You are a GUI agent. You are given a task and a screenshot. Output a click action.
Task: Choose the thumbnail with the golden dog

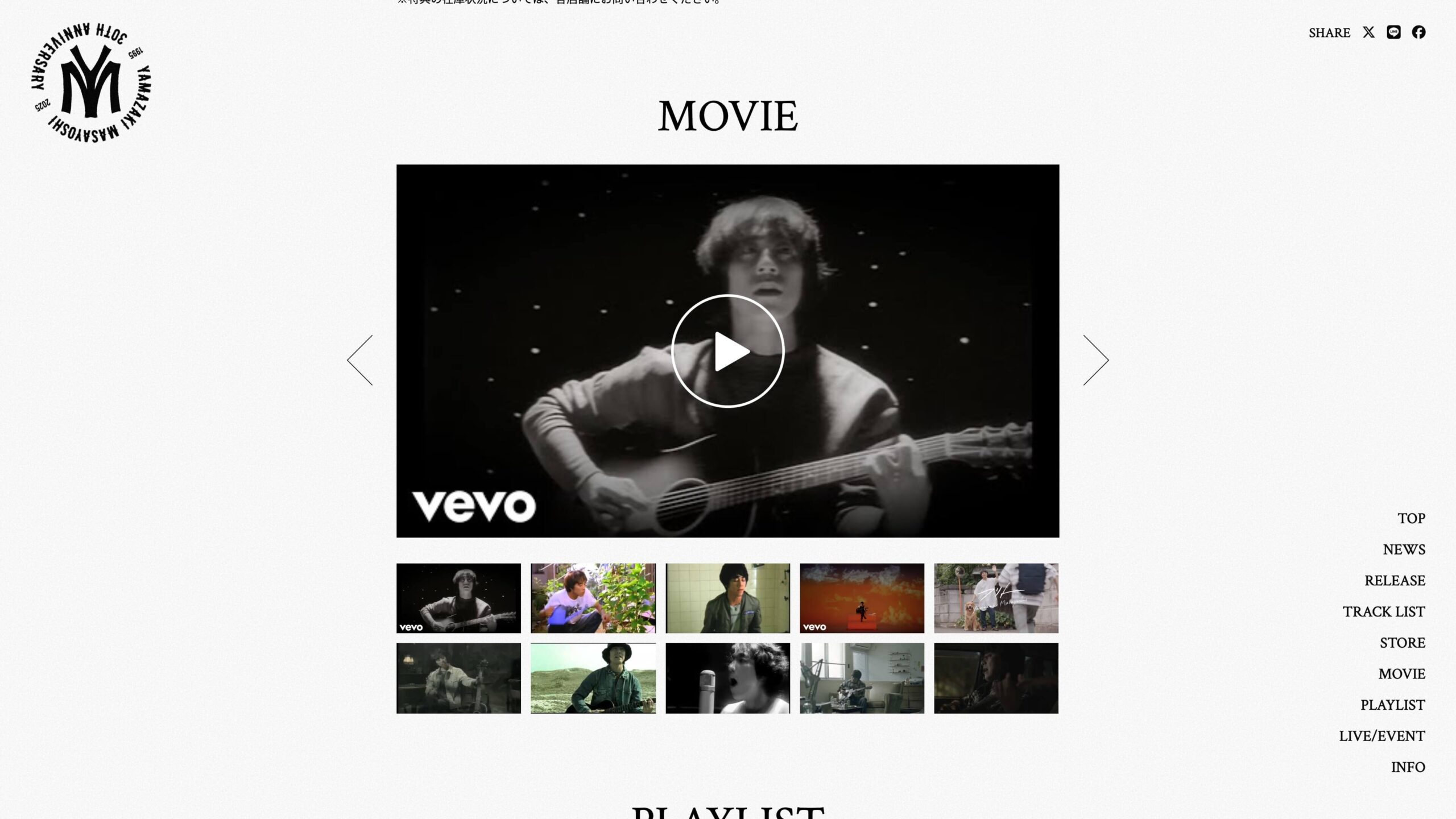[x=996, y=598]
